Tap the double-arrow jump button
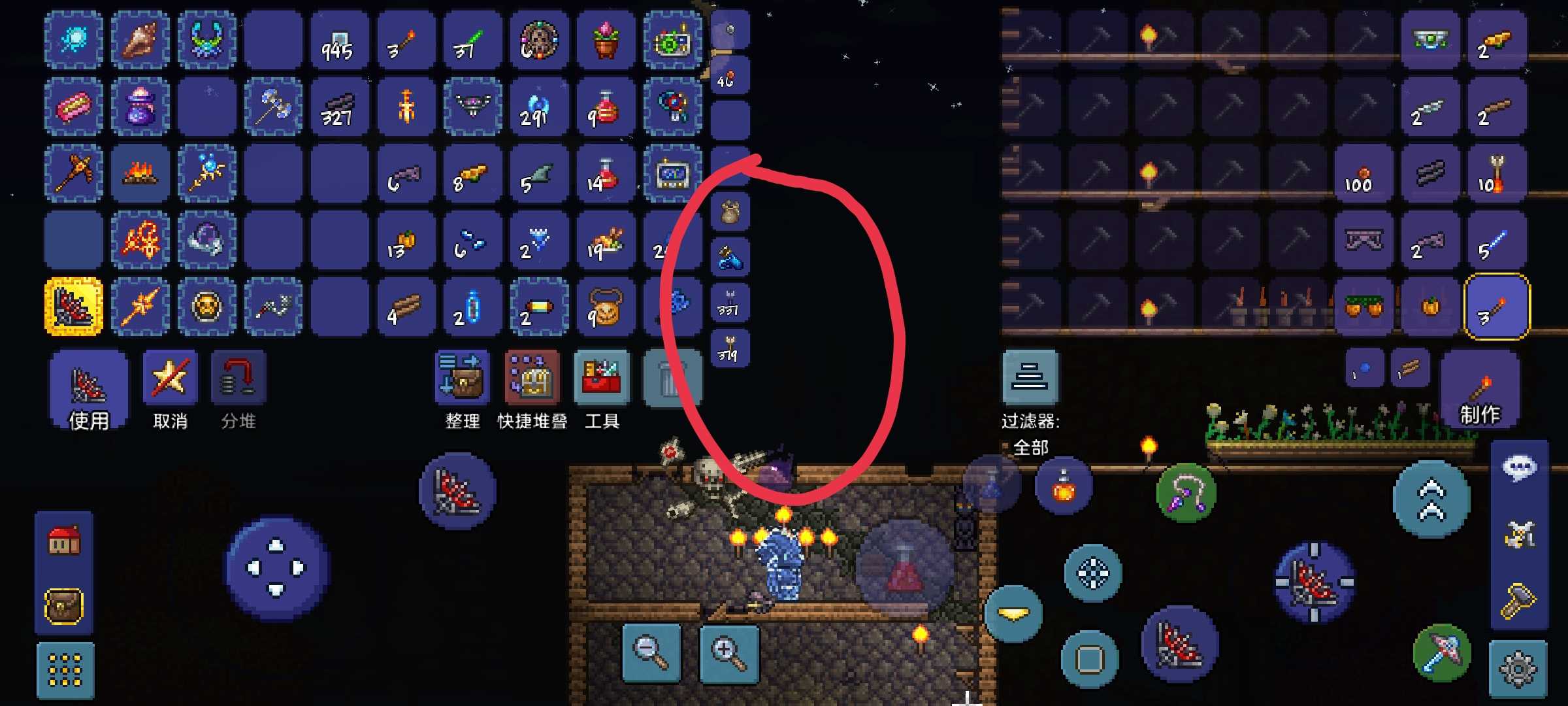The image size is (1568, 706). [1431, 500]
